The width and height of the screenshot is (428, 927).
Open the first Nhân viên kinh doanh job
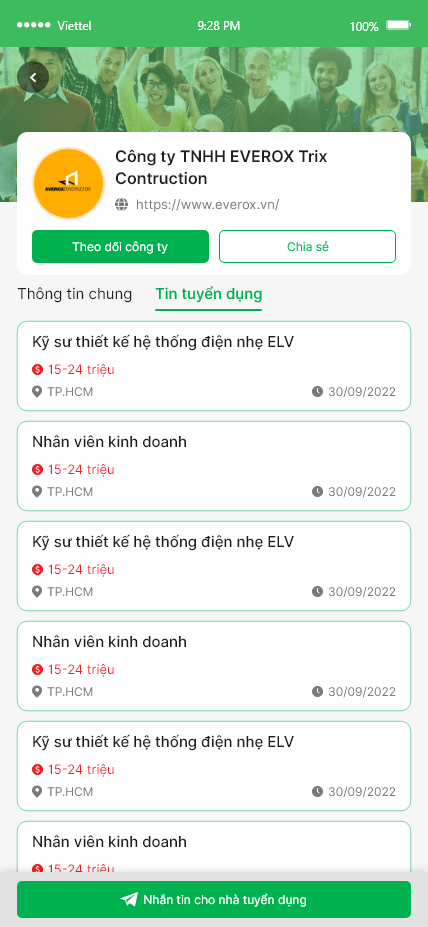pos(214,466)
